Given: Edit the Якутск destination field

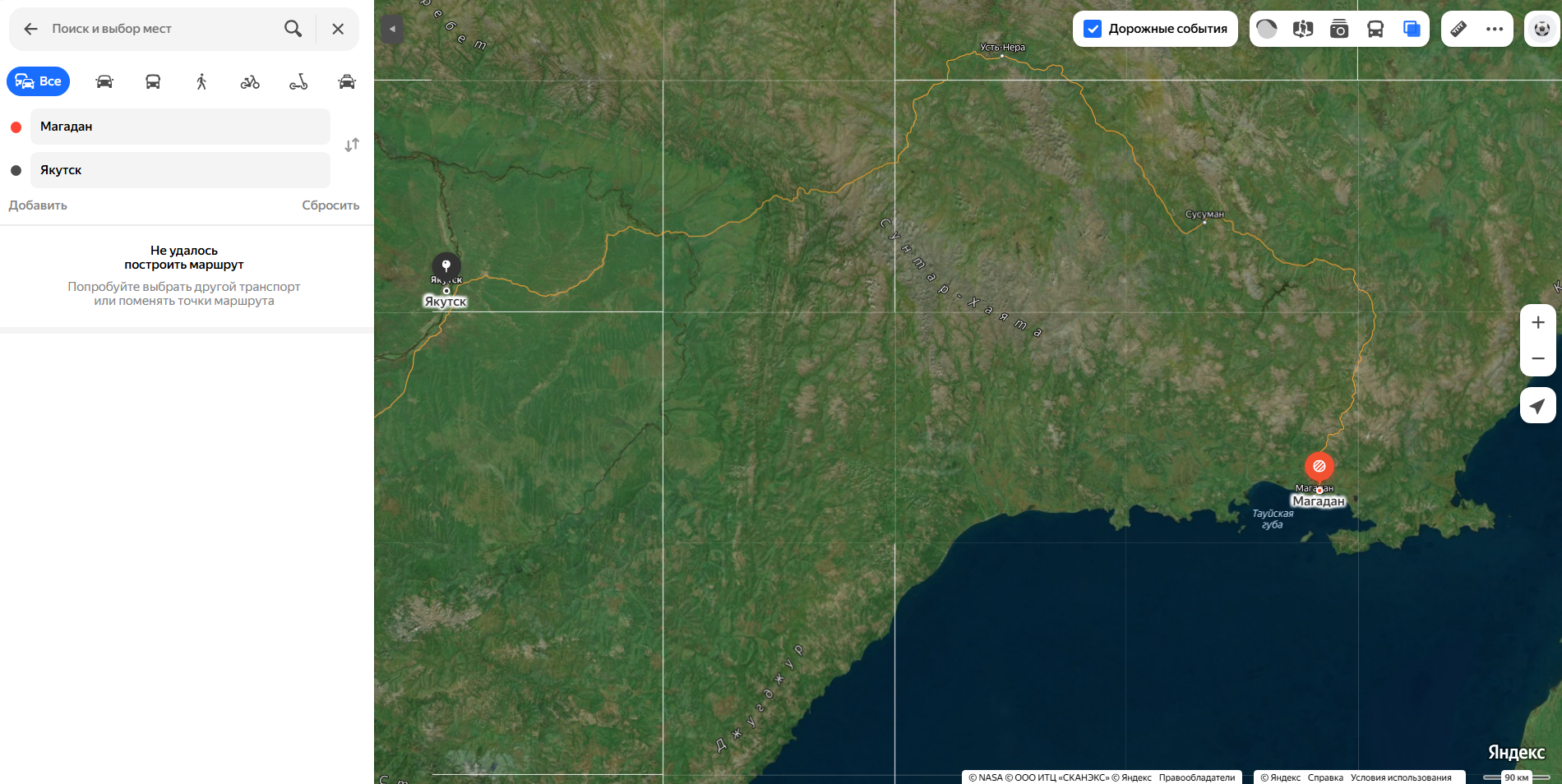Looking at the screenshot, I should (x=180, y=170).
